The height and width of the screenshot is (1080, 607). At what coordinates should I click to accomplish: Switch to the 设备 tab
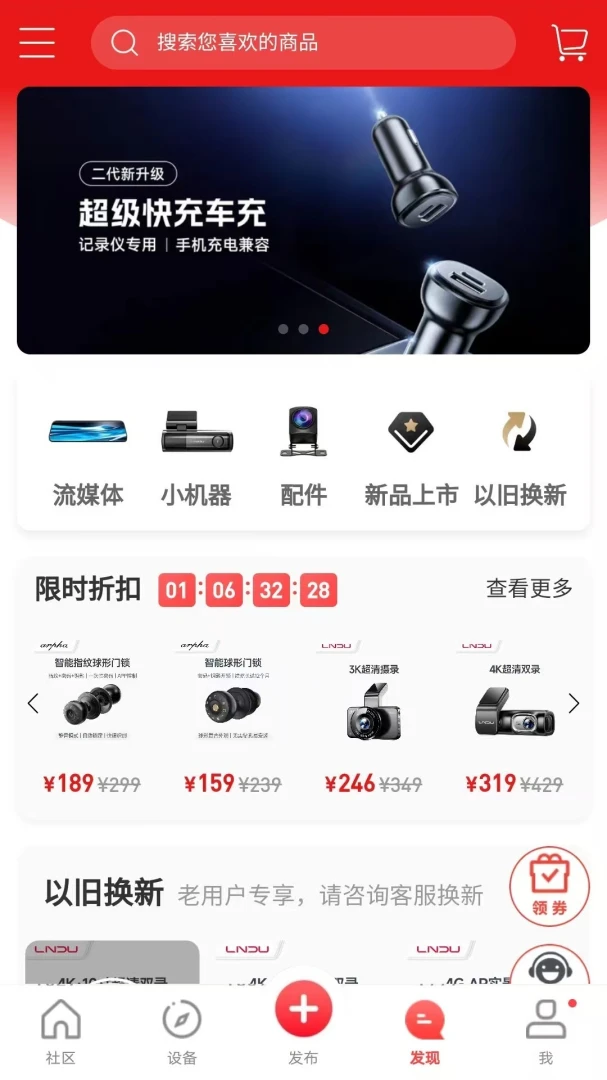tap(182, 1032)
